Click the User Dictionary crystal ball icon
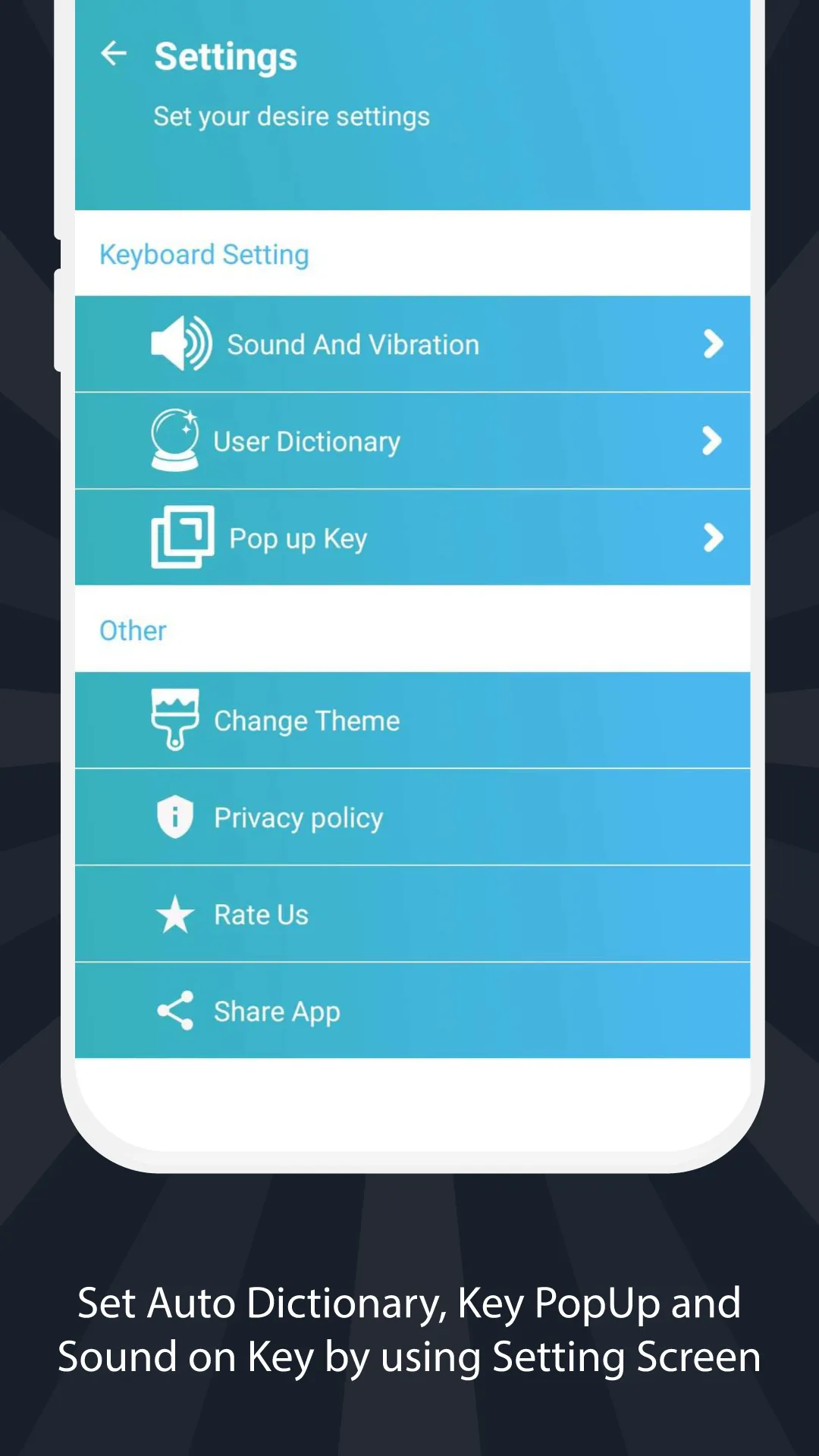 click(x=175, y=441)
